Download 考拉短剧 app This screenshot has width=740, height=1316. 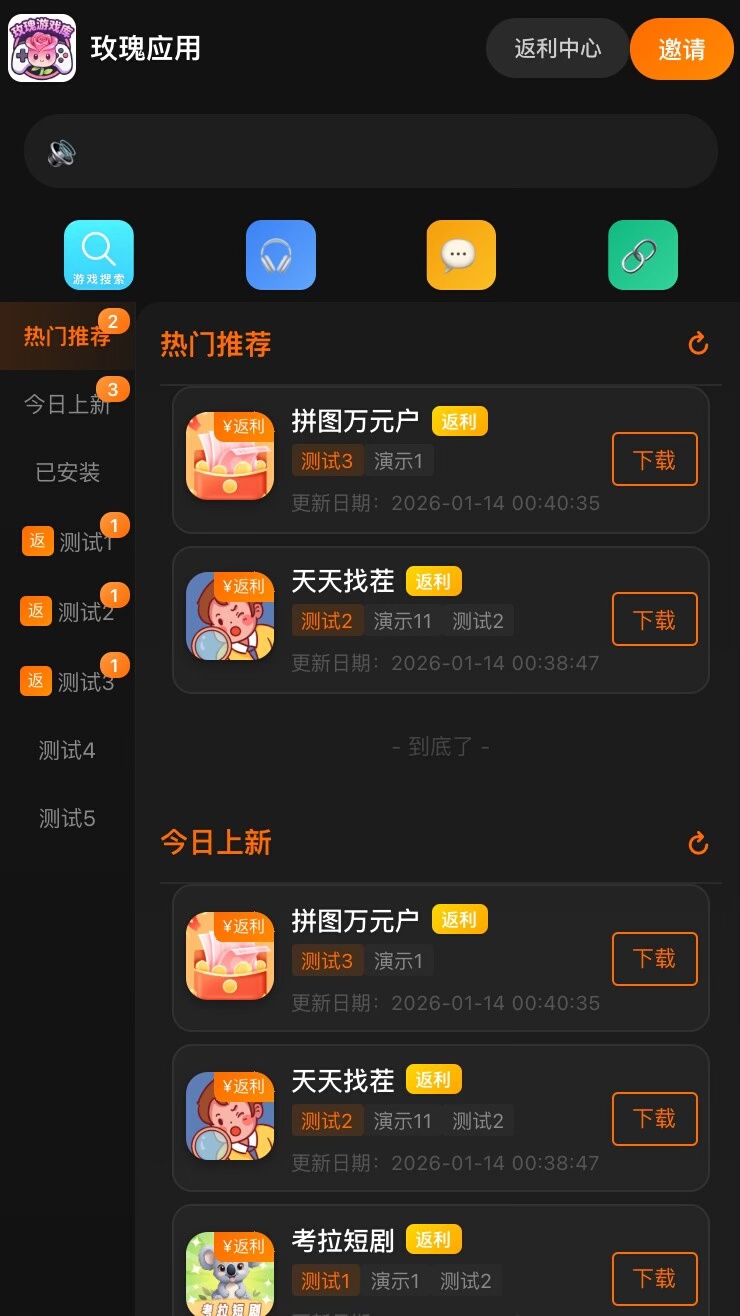[654, 1278]
